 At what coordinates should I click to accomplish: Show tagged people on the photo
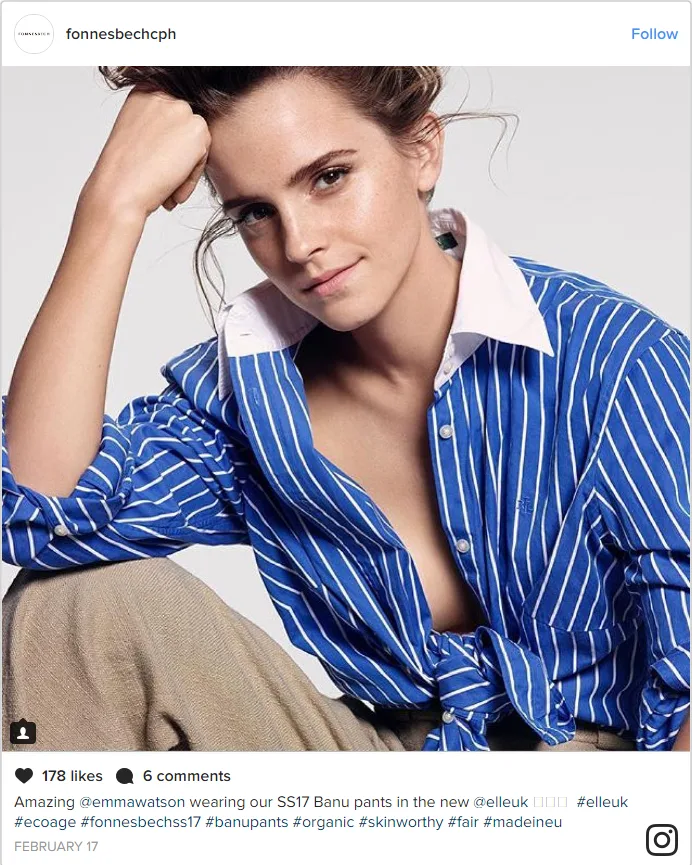[x=23, y=732]
